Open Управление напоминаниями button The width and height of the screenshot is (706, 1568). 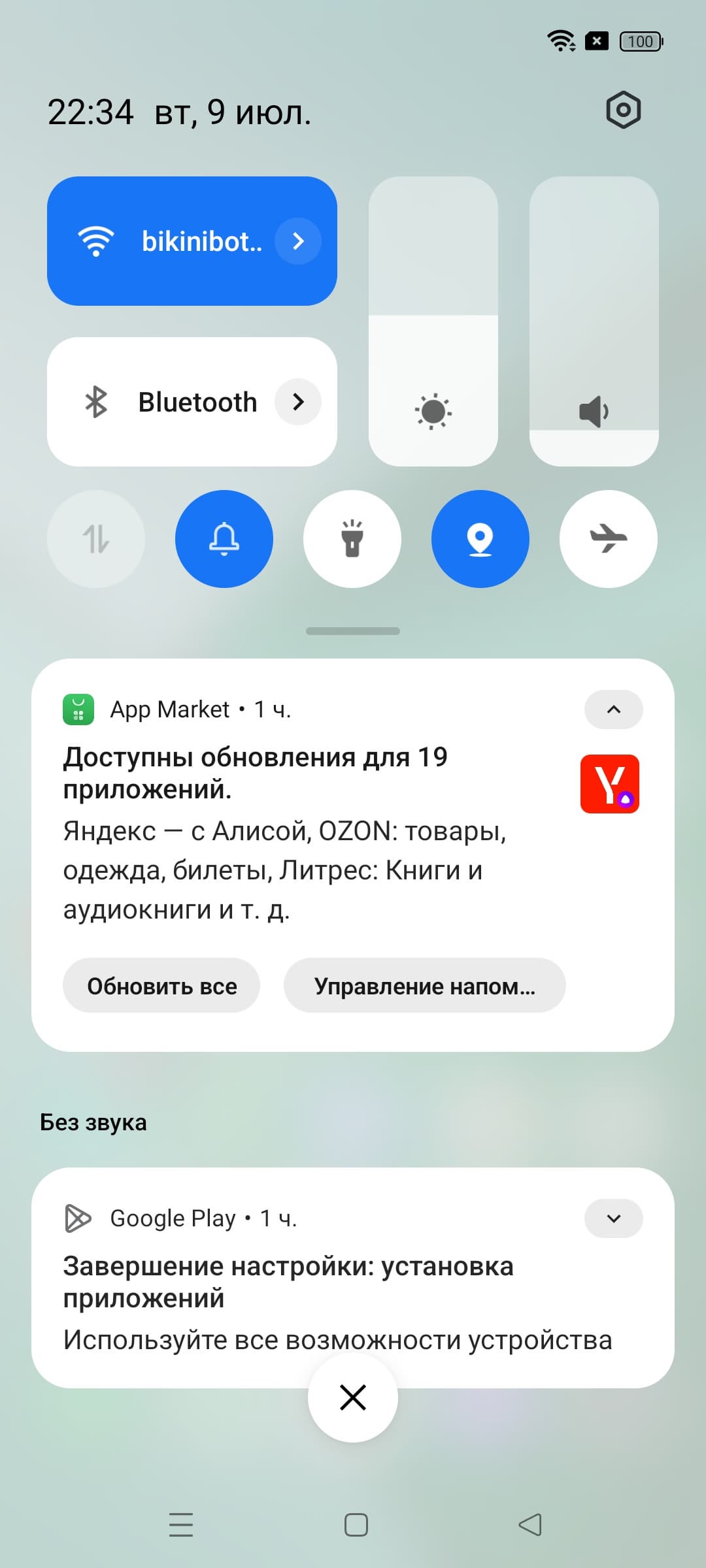click(424, 986)
